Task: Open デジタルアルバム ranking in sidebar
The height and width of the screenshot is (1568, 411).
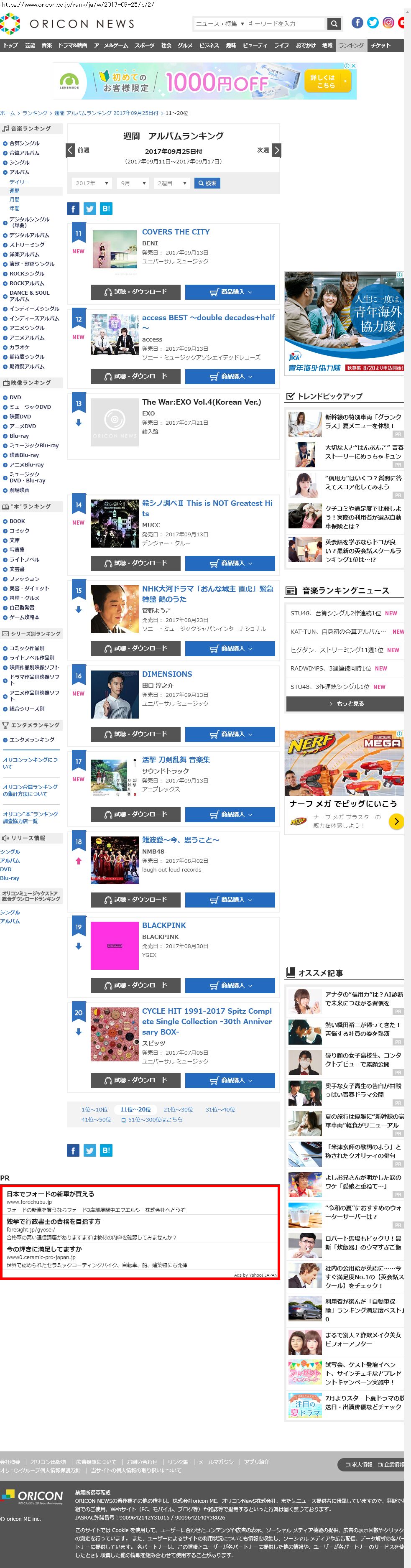Action: point(29,236)
